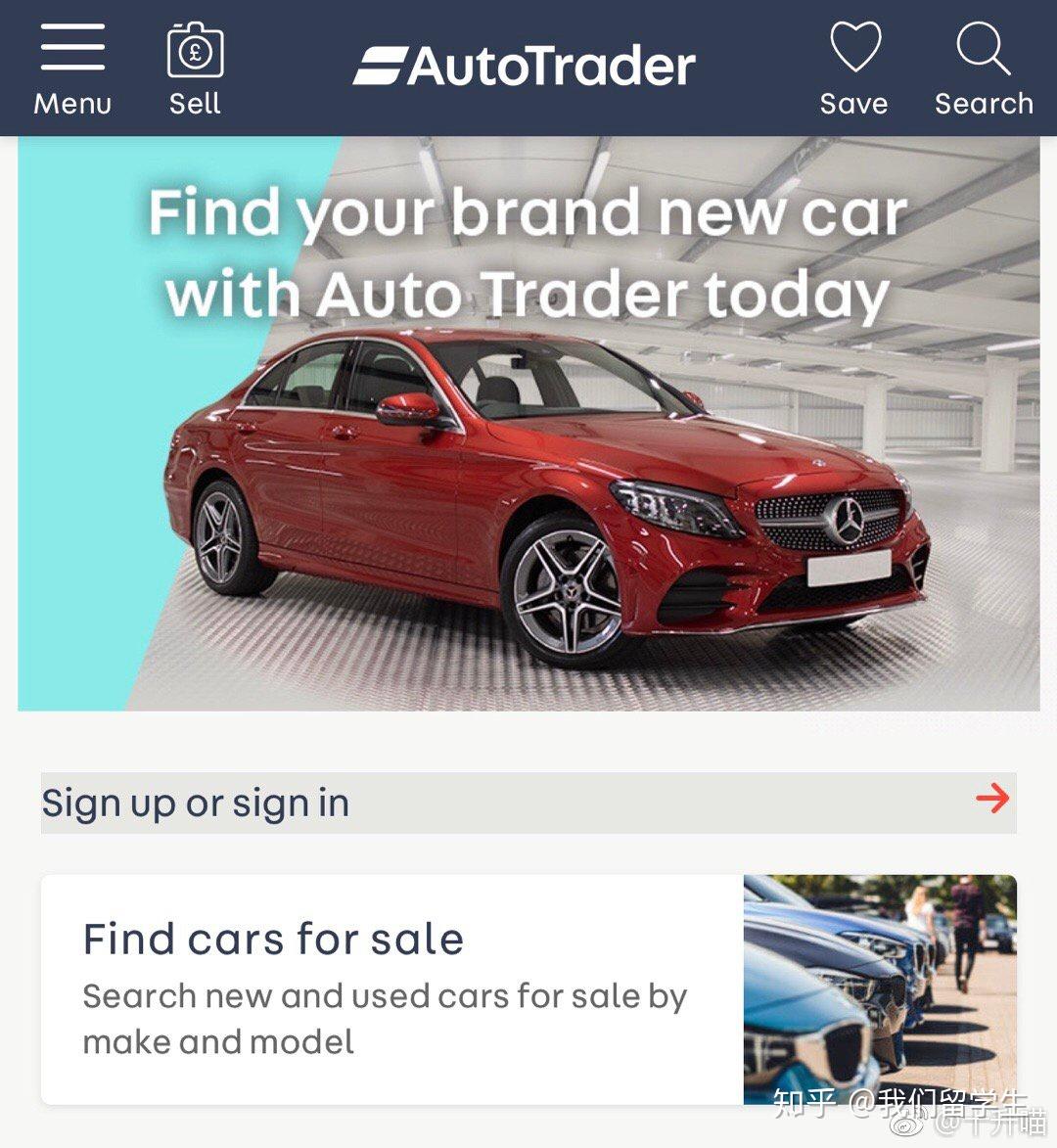Open Sign up or sign in
This screenshot has width=1057, height=1148.
528,803
